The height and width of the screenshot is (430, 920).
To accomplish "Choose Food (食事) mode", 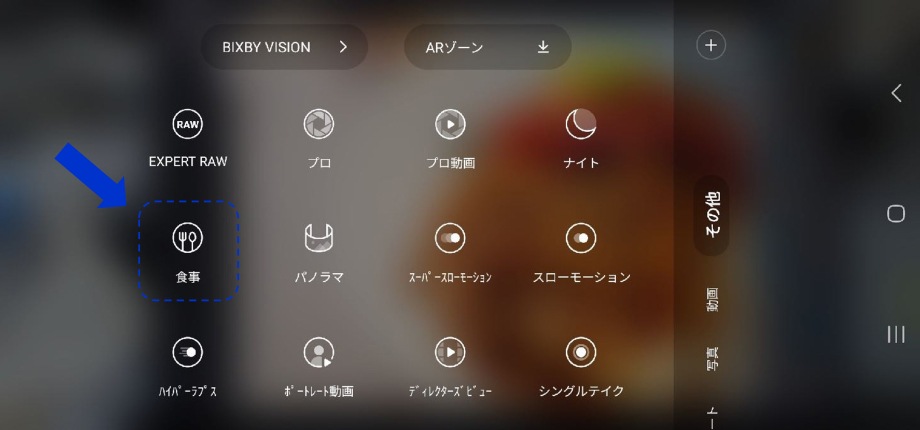I will tap(188, 251).
